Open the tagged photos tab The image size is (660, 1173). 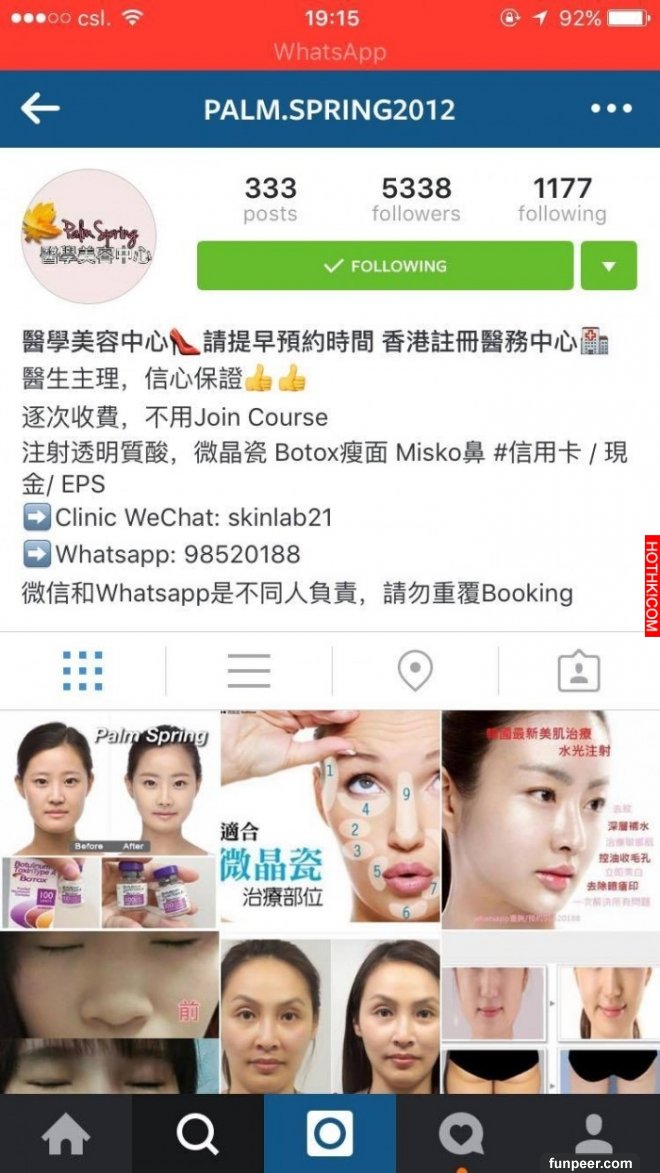pos(578,670)
